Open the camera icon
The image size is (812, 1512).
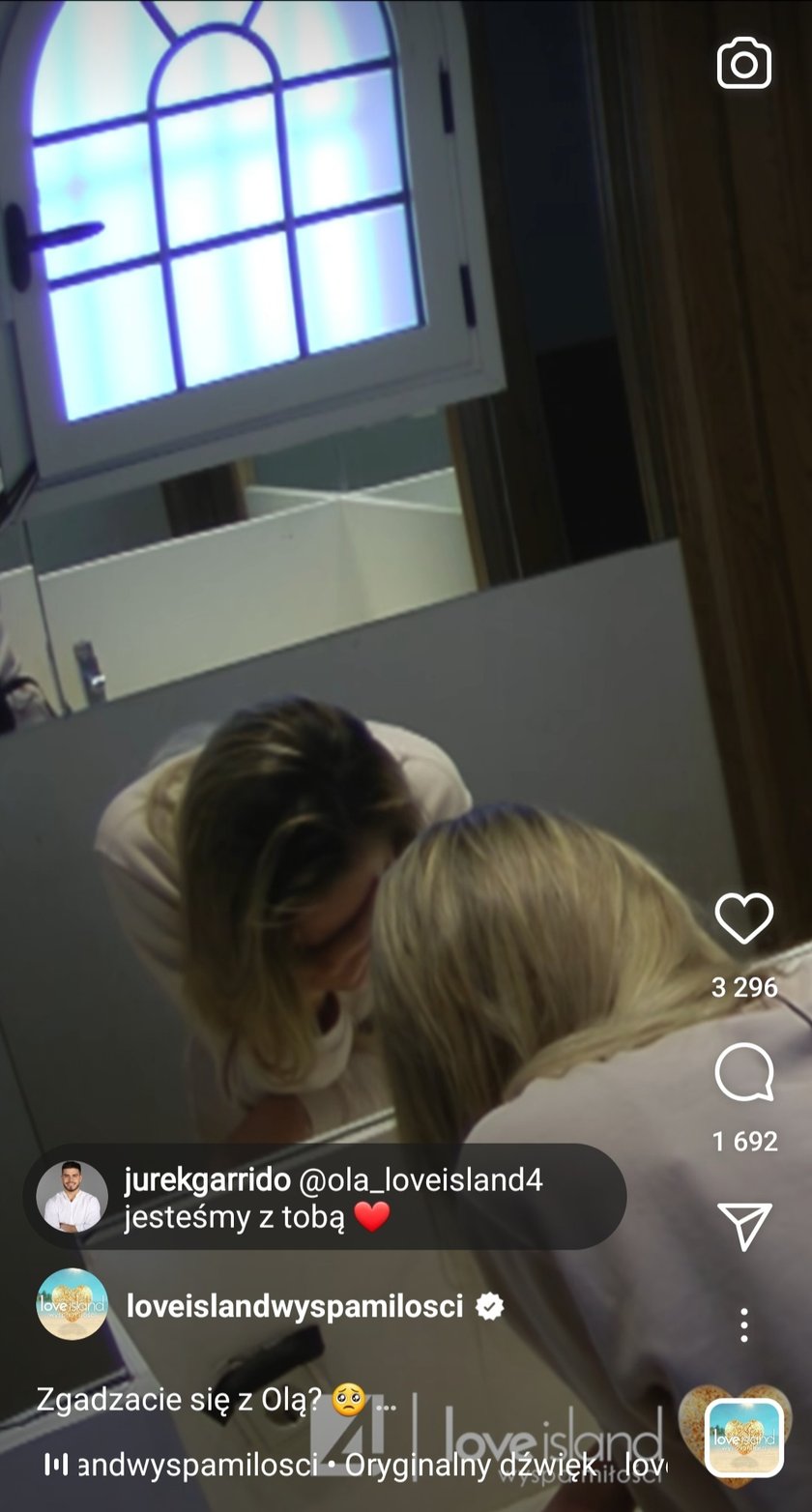click(x=743, y=64)
